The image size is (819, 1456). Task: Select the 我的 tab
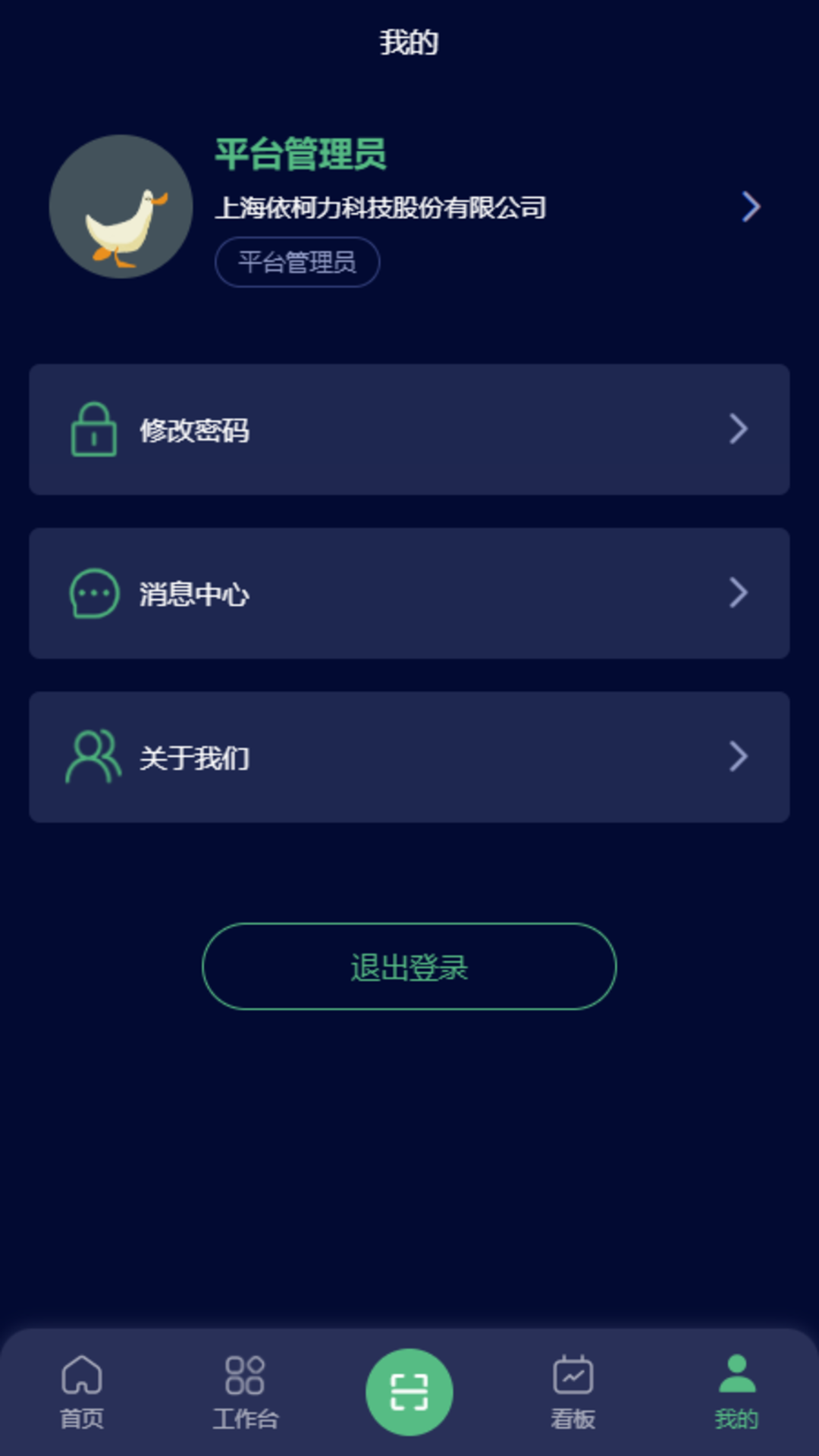(736, 1392)
